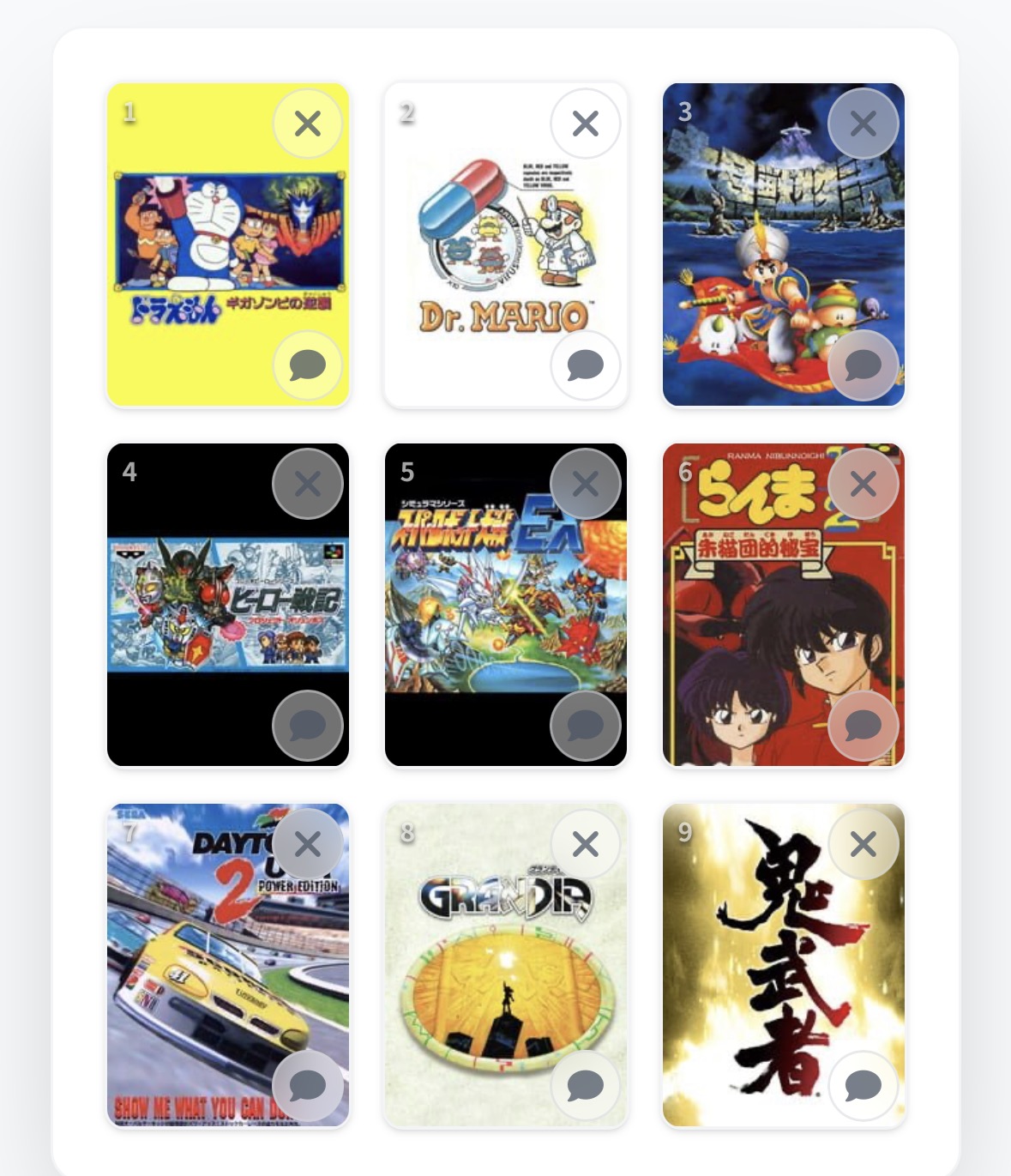Comment on the Daytona USA 2 card
Image resolution: width=1011 pixels, height=1176 pixels.
click(x=308, y=1086)
